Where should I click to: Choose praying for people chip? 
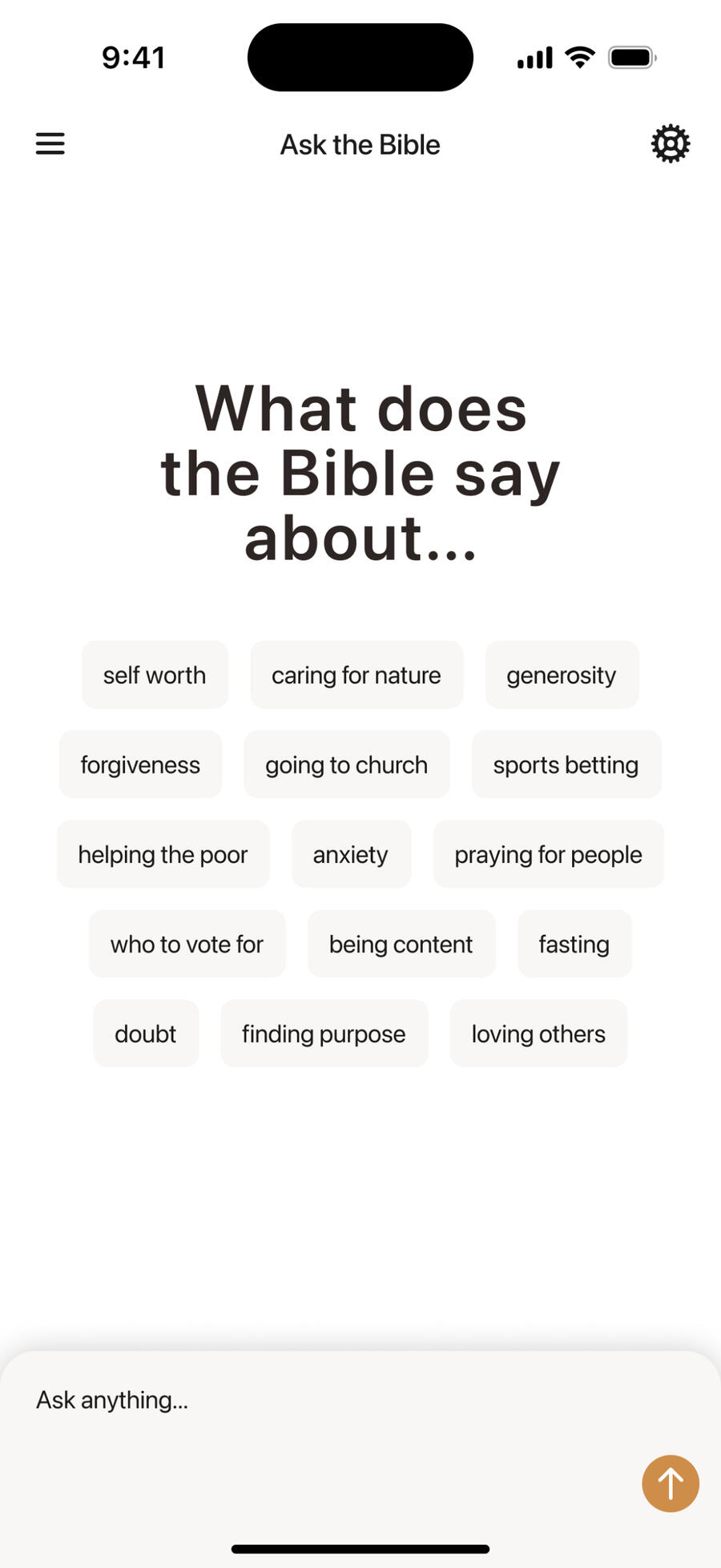pos(549,854)
